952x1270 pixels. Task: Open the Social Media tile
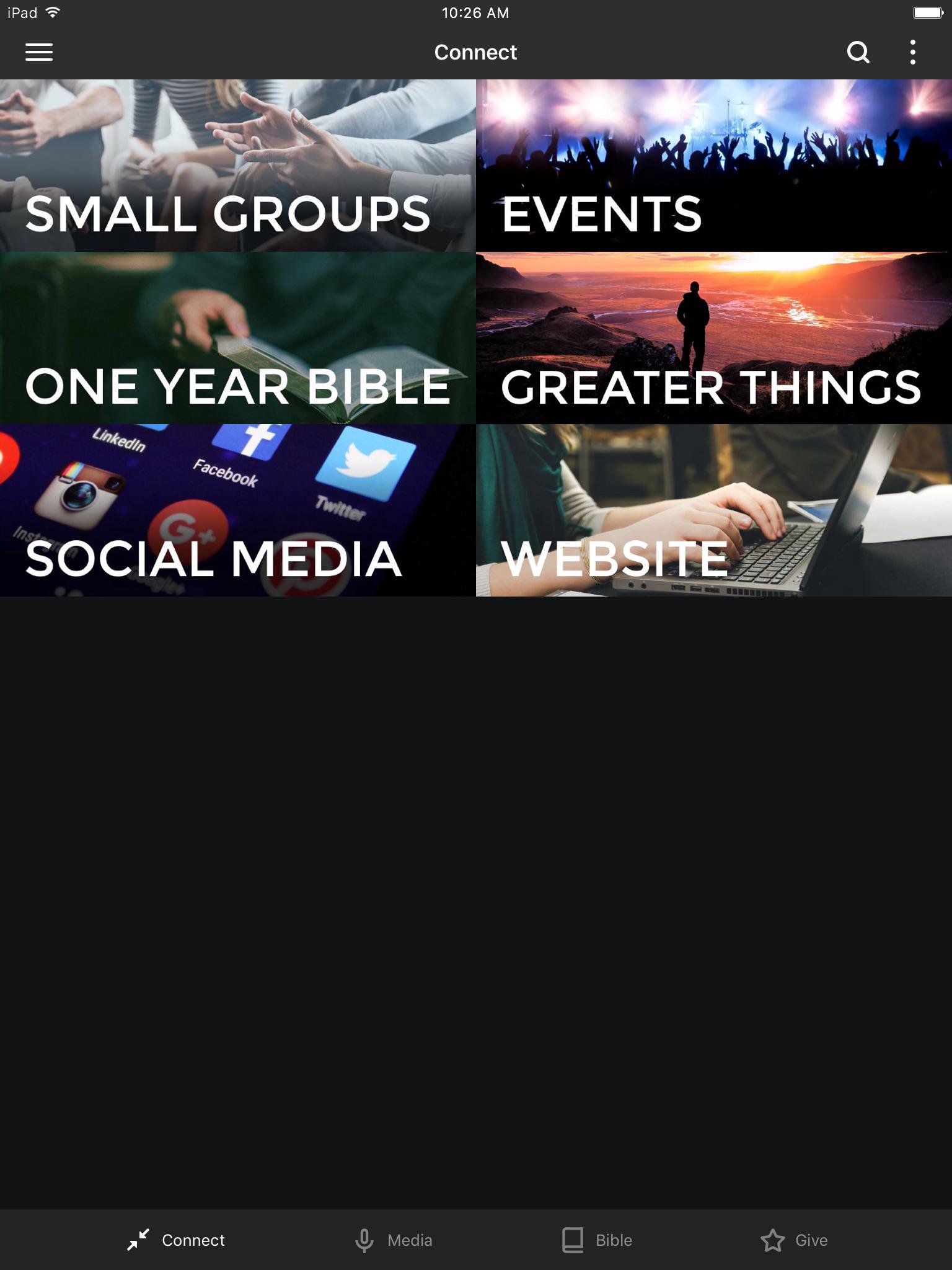tap(237, 510)
